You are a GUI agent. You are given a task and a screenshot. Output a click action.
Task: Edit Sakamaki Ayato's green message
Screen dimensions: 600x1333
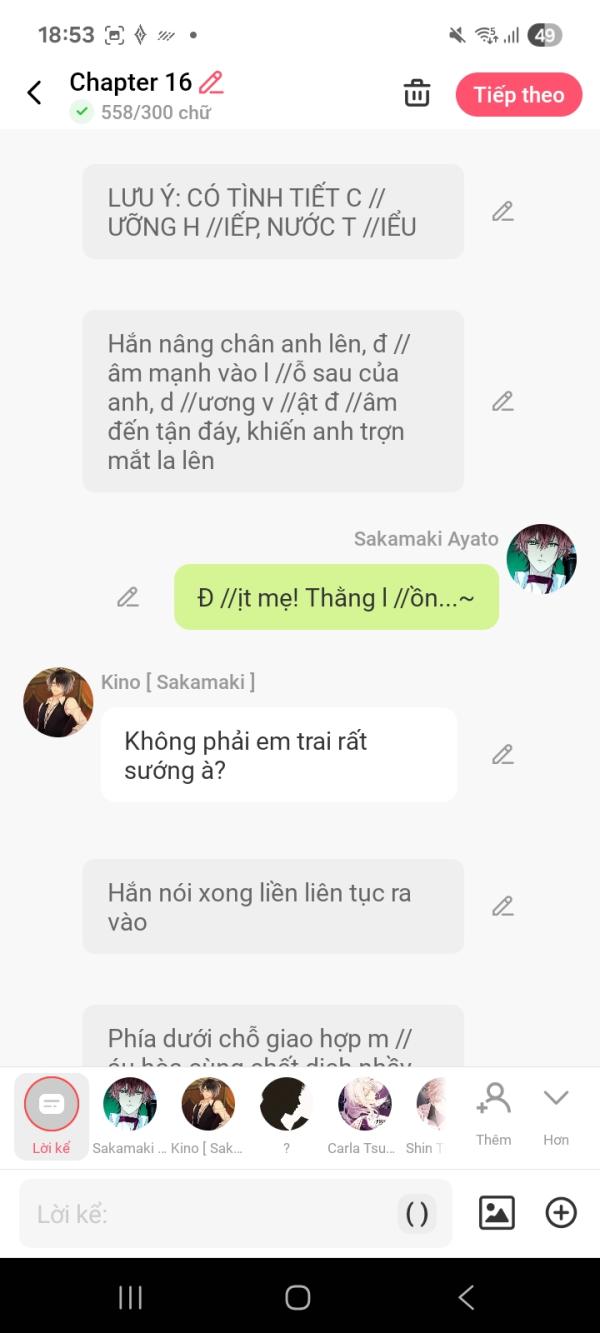coord(128,597)
